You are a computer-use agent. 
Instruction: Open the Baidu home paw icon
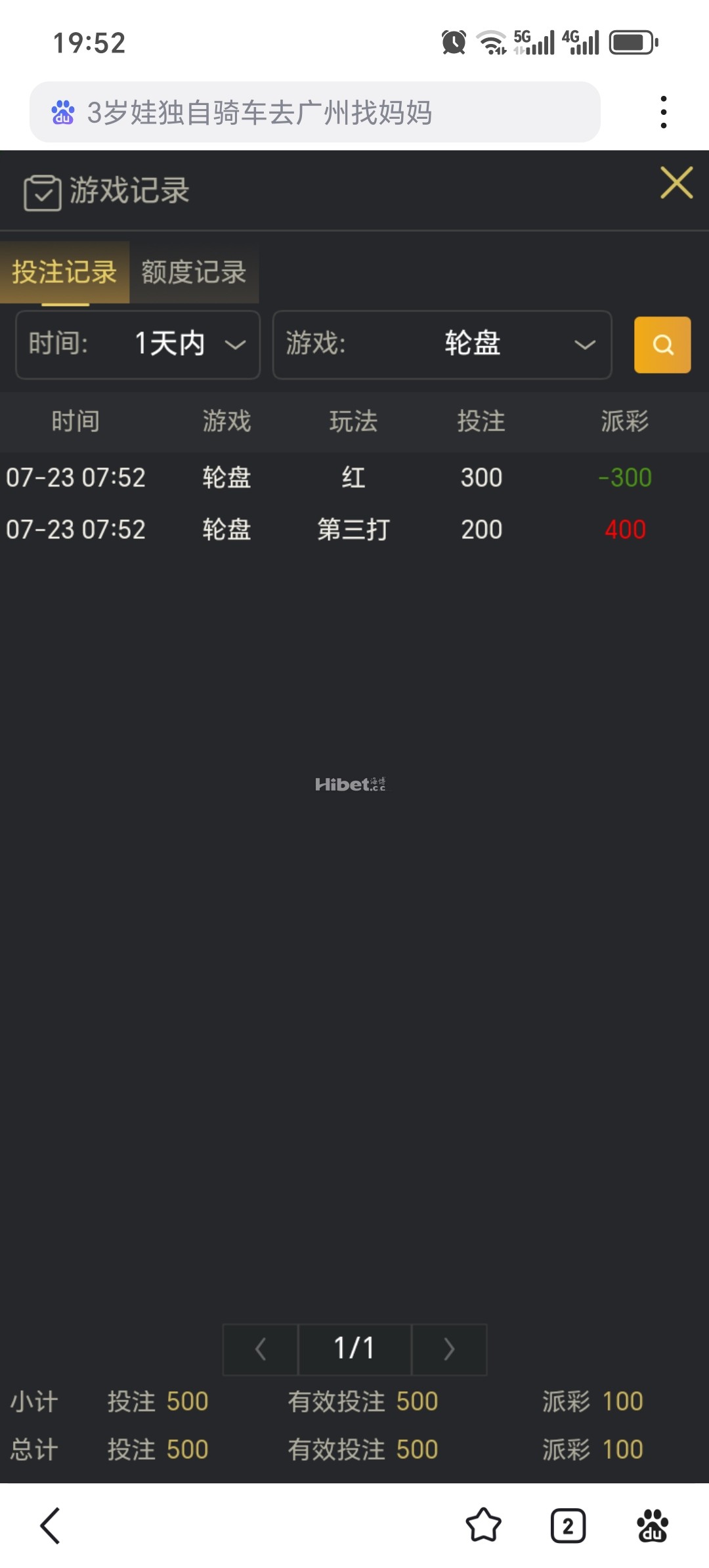point(652,1525)
